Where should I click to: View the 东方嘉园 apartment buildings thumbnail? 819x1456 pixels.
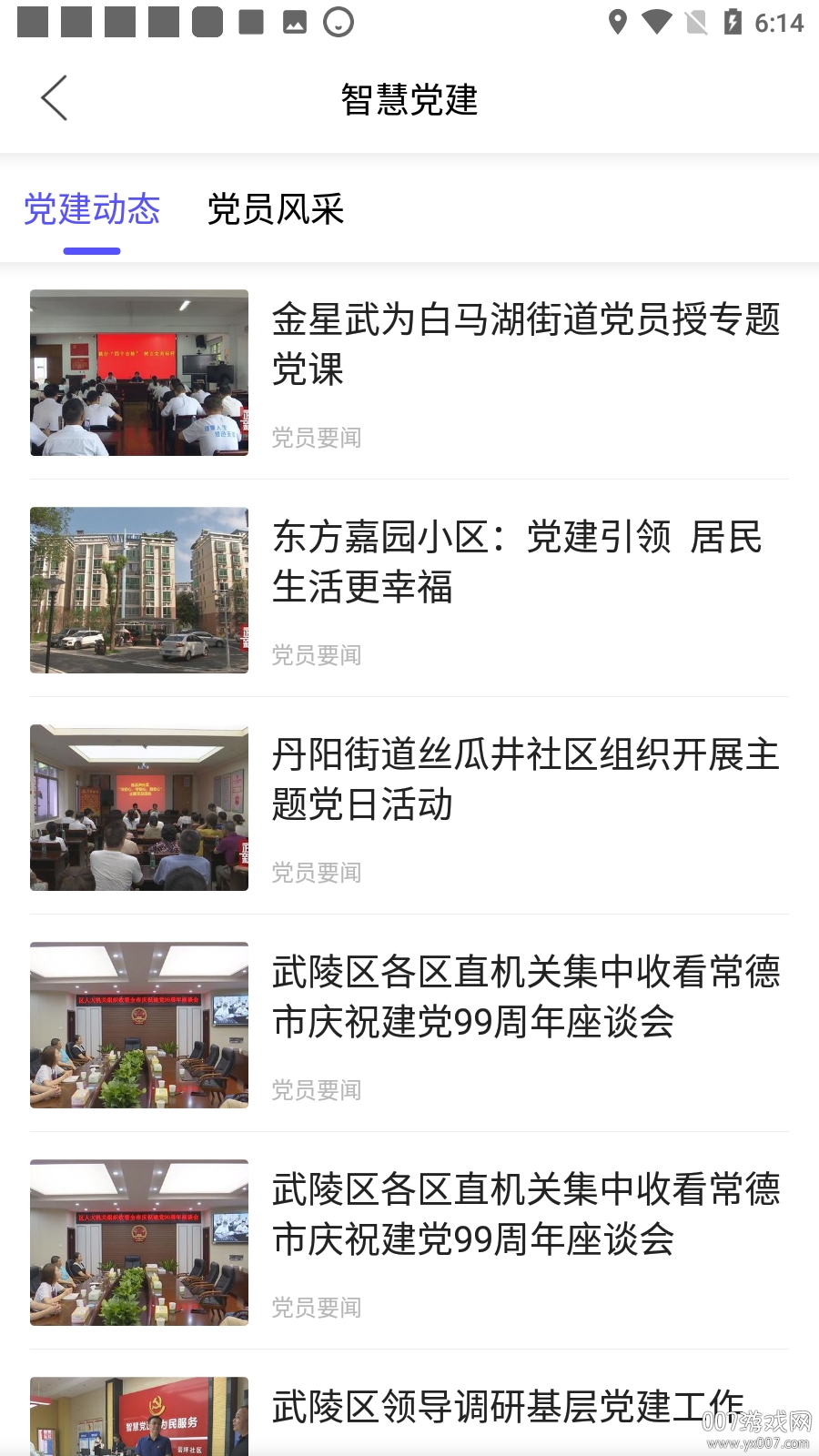138,590
